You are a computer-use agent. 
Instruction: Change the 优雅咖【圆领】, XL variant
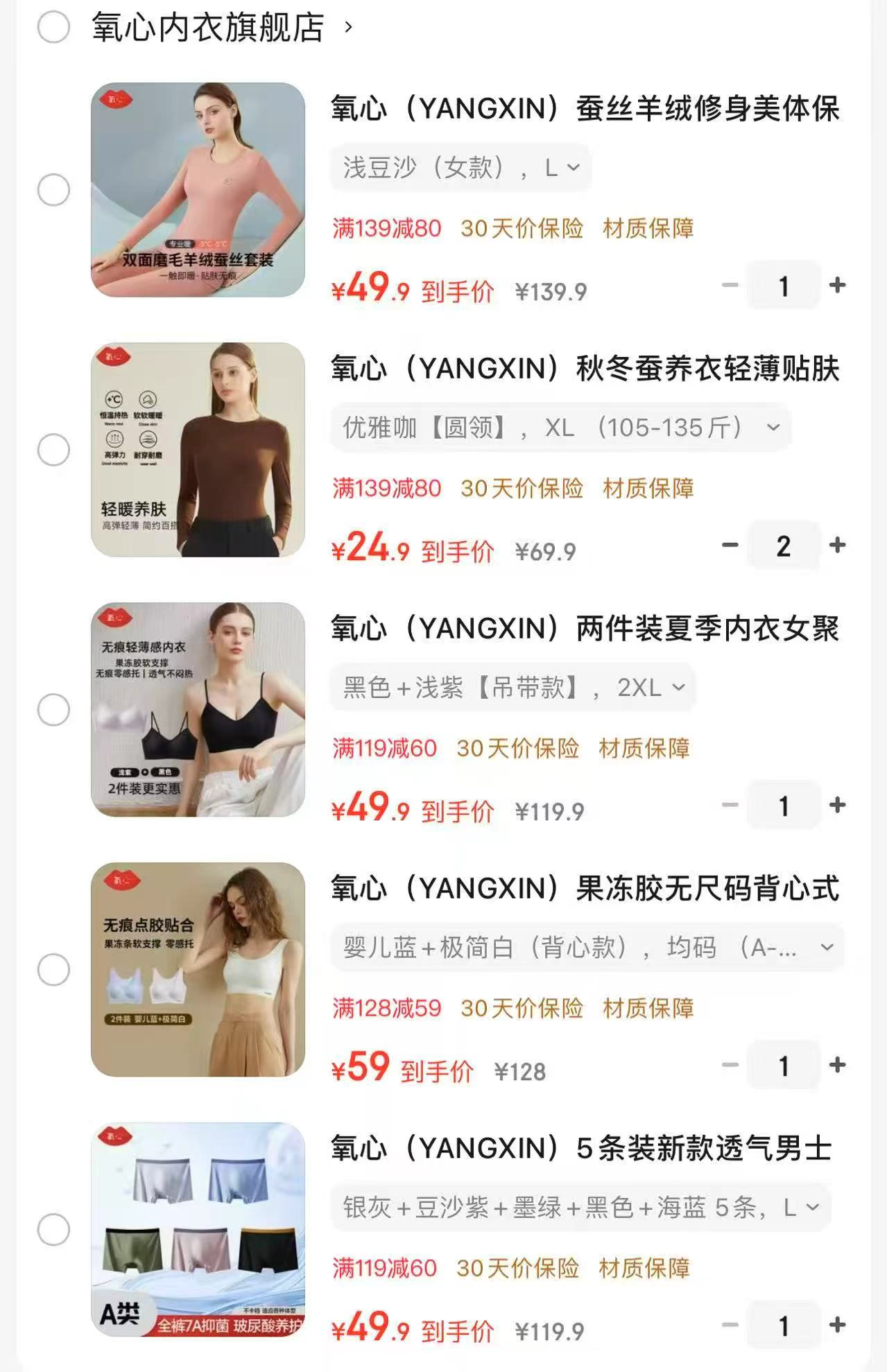[560, 428]
